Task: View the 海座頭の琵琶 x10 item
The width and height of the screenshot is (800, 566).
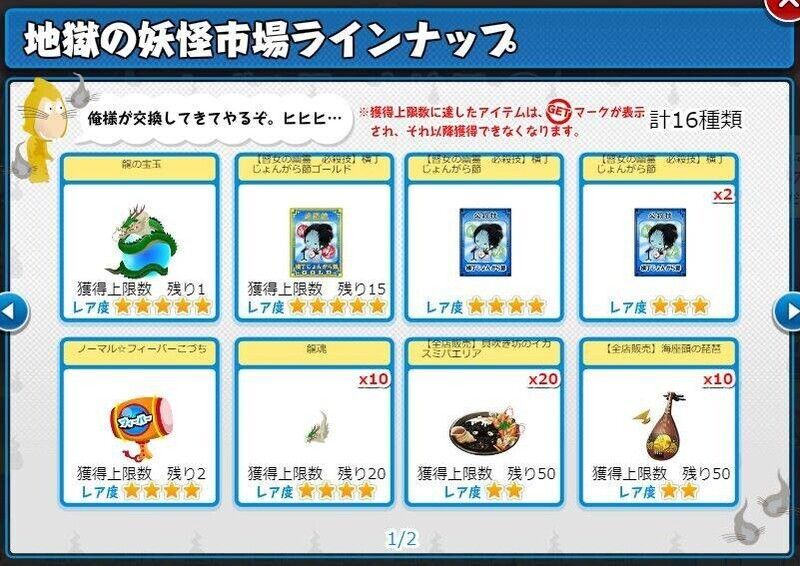Action: (658, 421)
